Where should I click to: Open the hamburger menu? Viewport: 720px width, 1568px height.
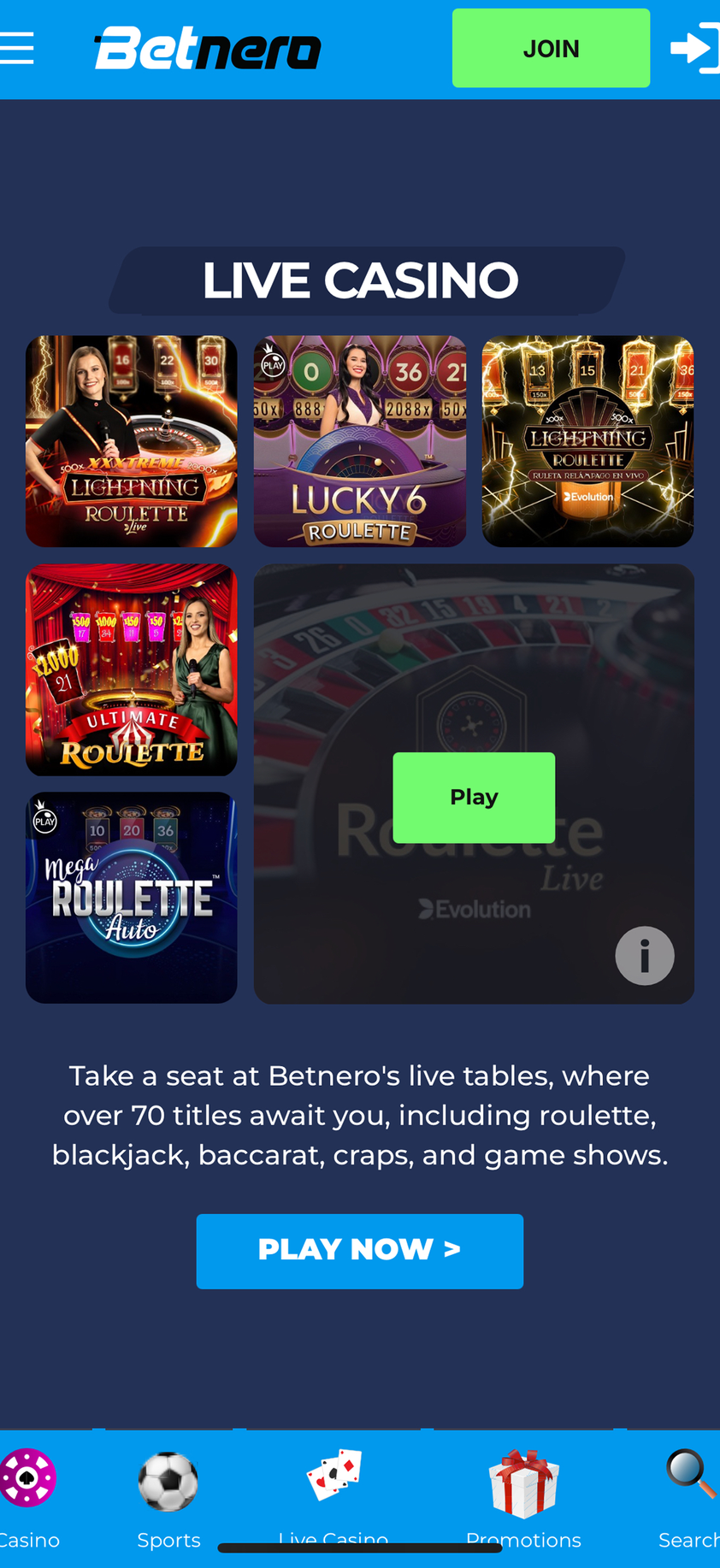point(17,49)
